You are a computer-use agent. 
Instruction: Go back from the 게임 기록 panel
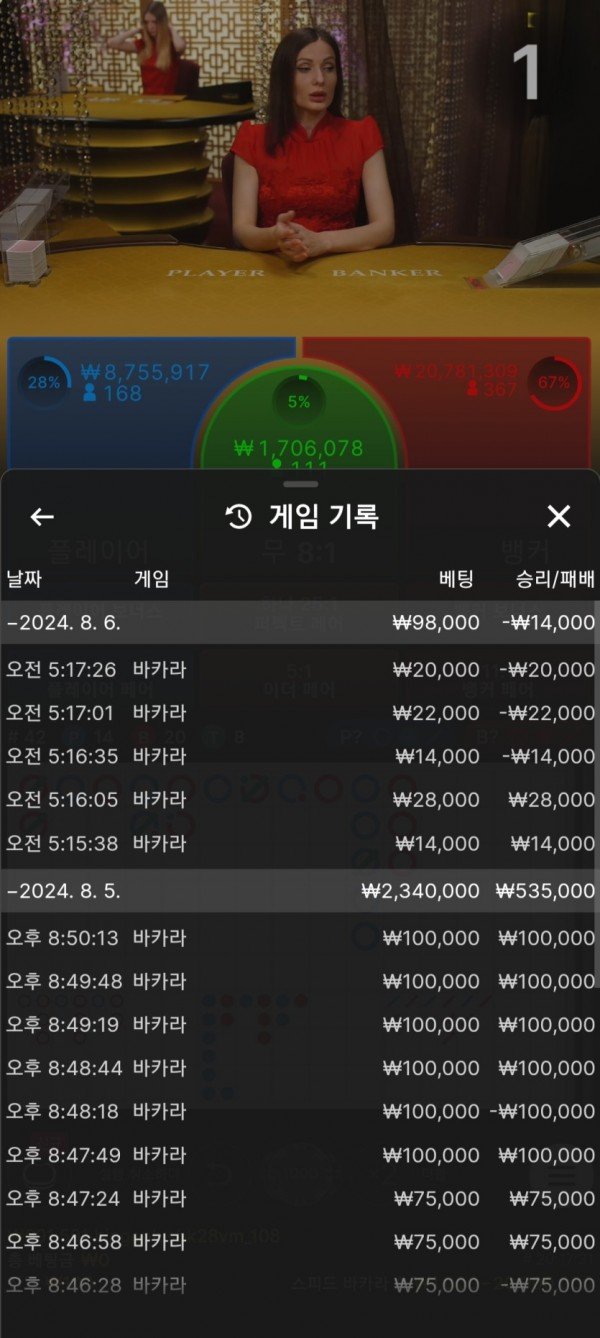(42, 517)
